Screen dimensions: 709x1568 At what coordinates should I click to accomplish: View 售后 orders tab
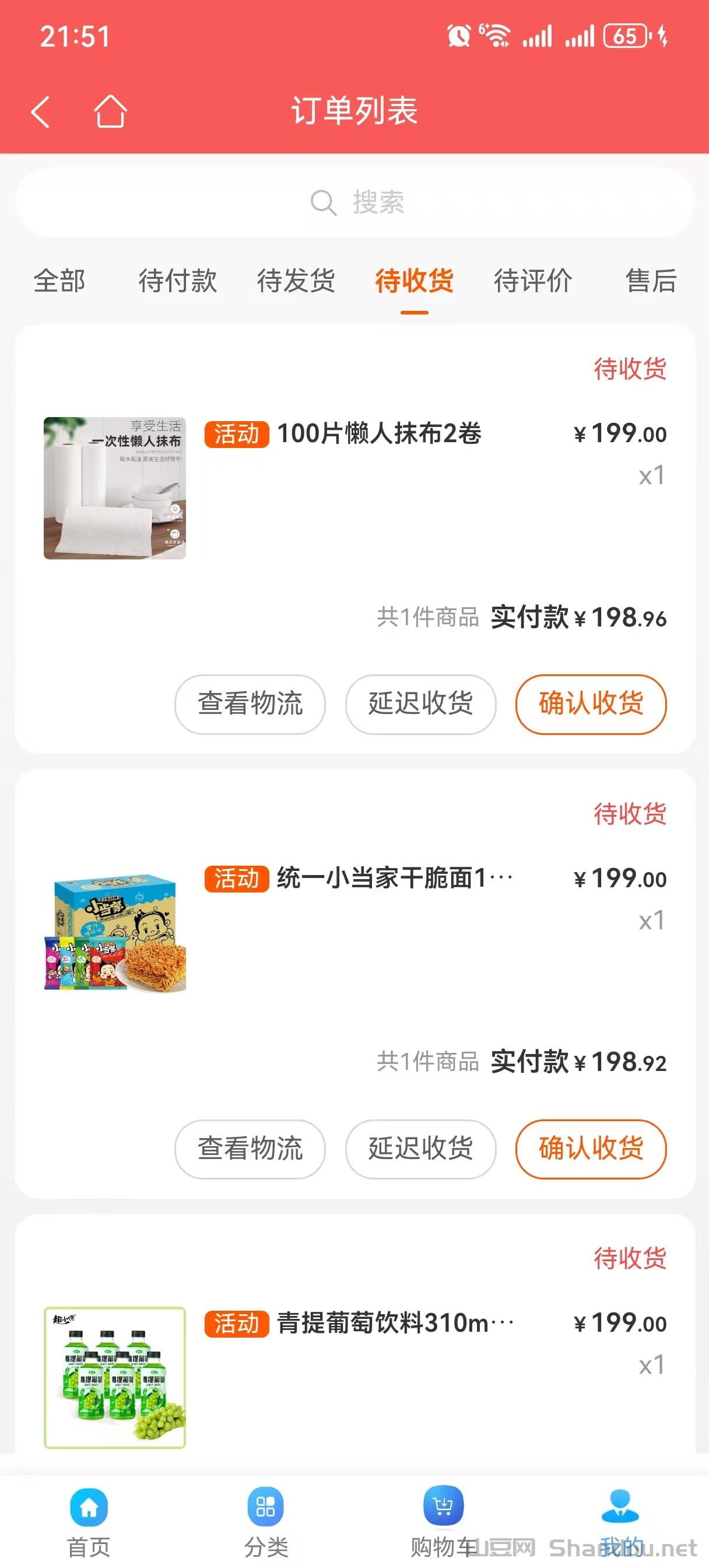pos(651,281)
